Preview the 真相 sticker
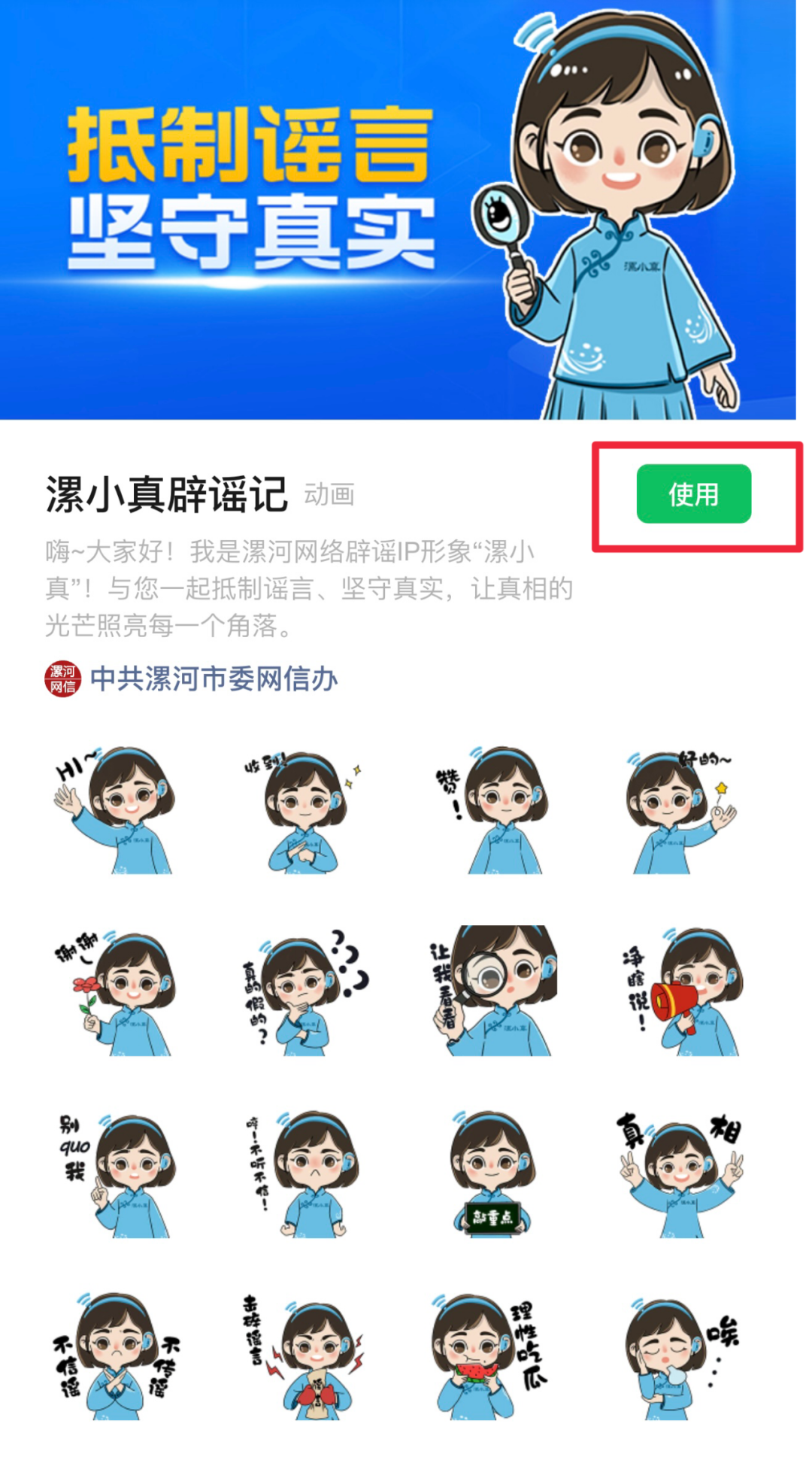 (680, 1176)
